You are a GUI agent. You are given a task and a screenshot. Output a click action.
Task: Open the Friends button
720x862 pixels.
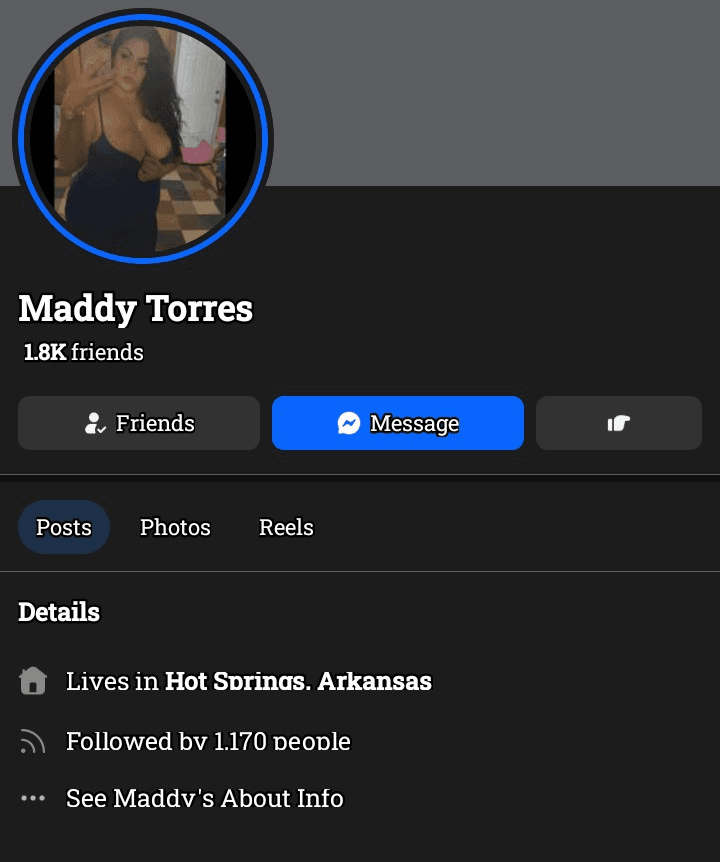pyautogui.click(x=138, y=423)
